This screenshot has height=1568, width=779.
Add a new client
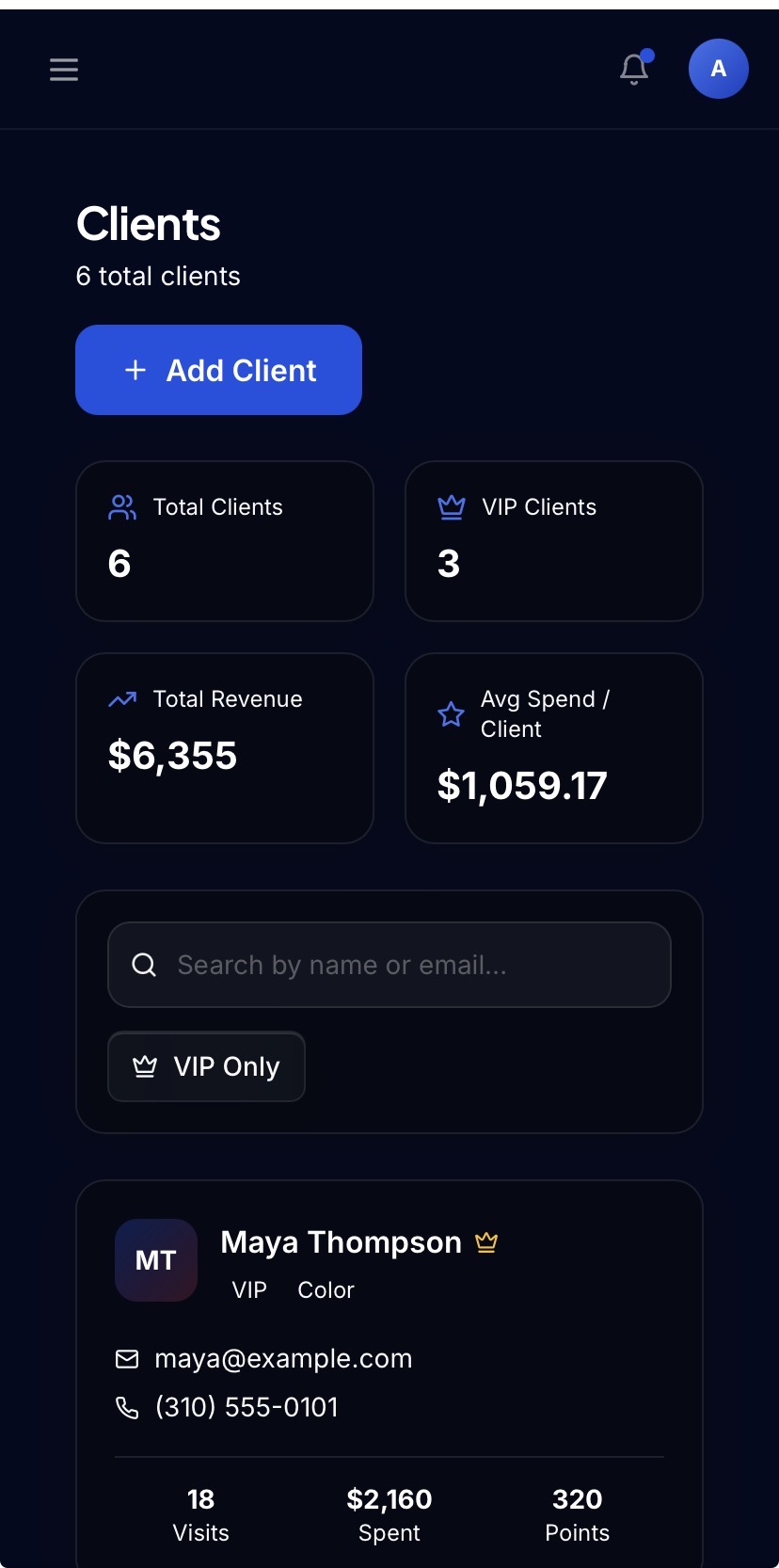click(x=218, y=370)
